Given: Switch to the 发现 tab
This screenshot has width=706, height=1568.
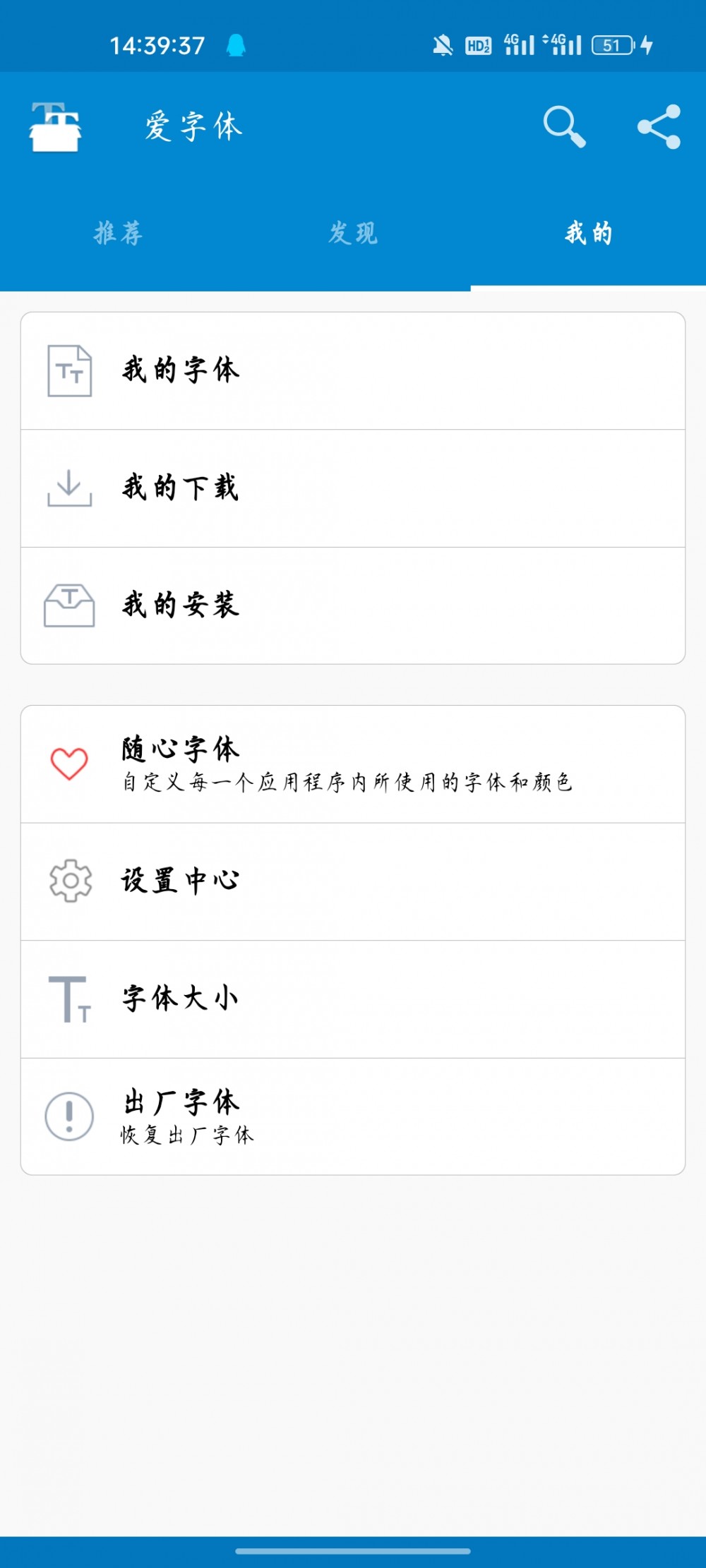Looking at the screenshot, I should point(352,234).
